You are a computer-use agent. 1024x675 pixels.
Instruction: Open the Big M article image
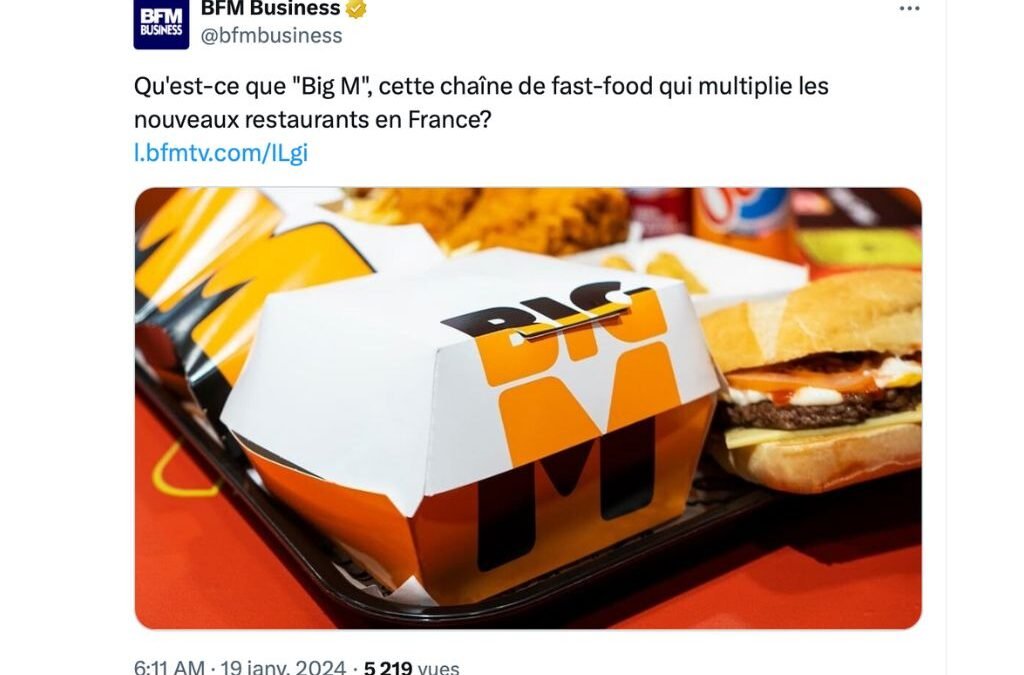[527, 408]
